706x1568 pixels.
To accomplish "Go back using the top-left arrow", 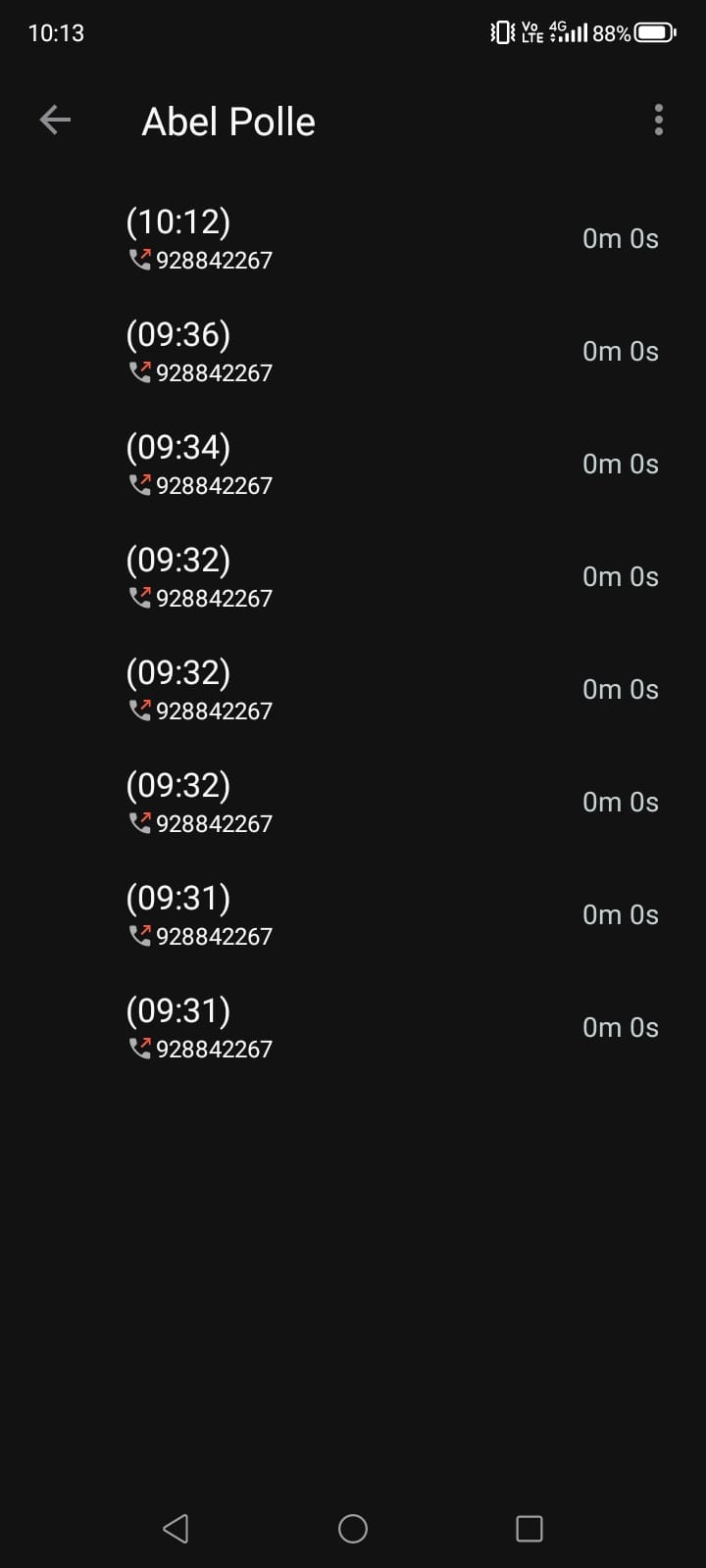I will pos(55,121).
